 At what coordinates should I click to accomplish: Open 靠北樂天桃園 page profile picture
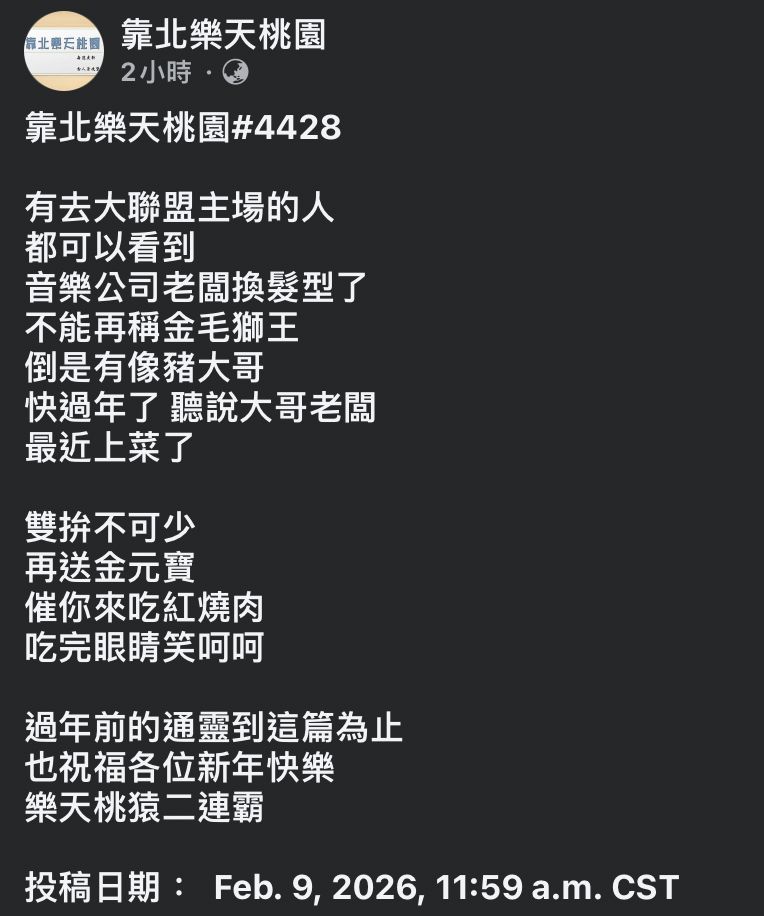(x=62, y=50)
